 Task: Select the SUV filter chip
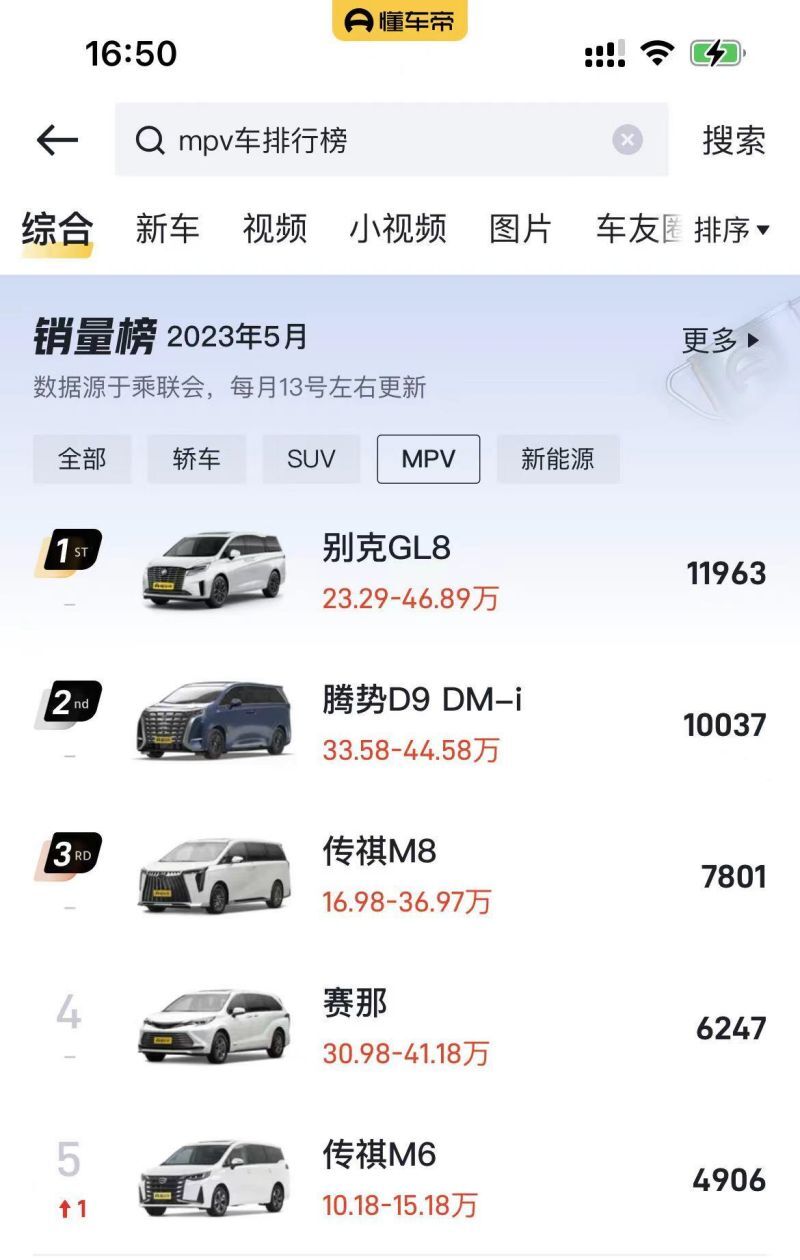coord(311,459)
